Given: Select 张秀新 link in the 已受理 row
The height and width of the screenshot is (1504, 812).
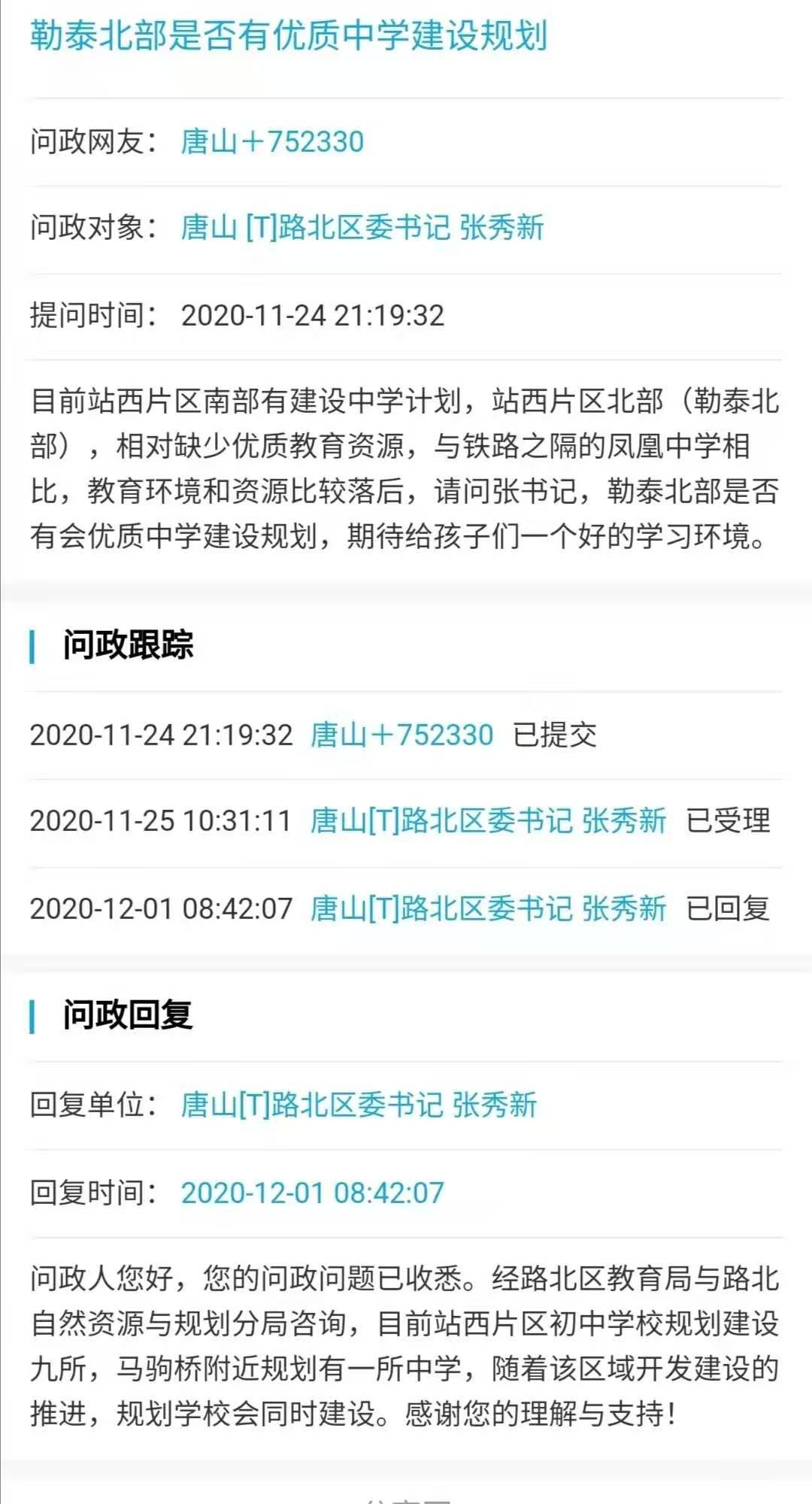Looking at the screenshot, I should click(x=488, y=820).
